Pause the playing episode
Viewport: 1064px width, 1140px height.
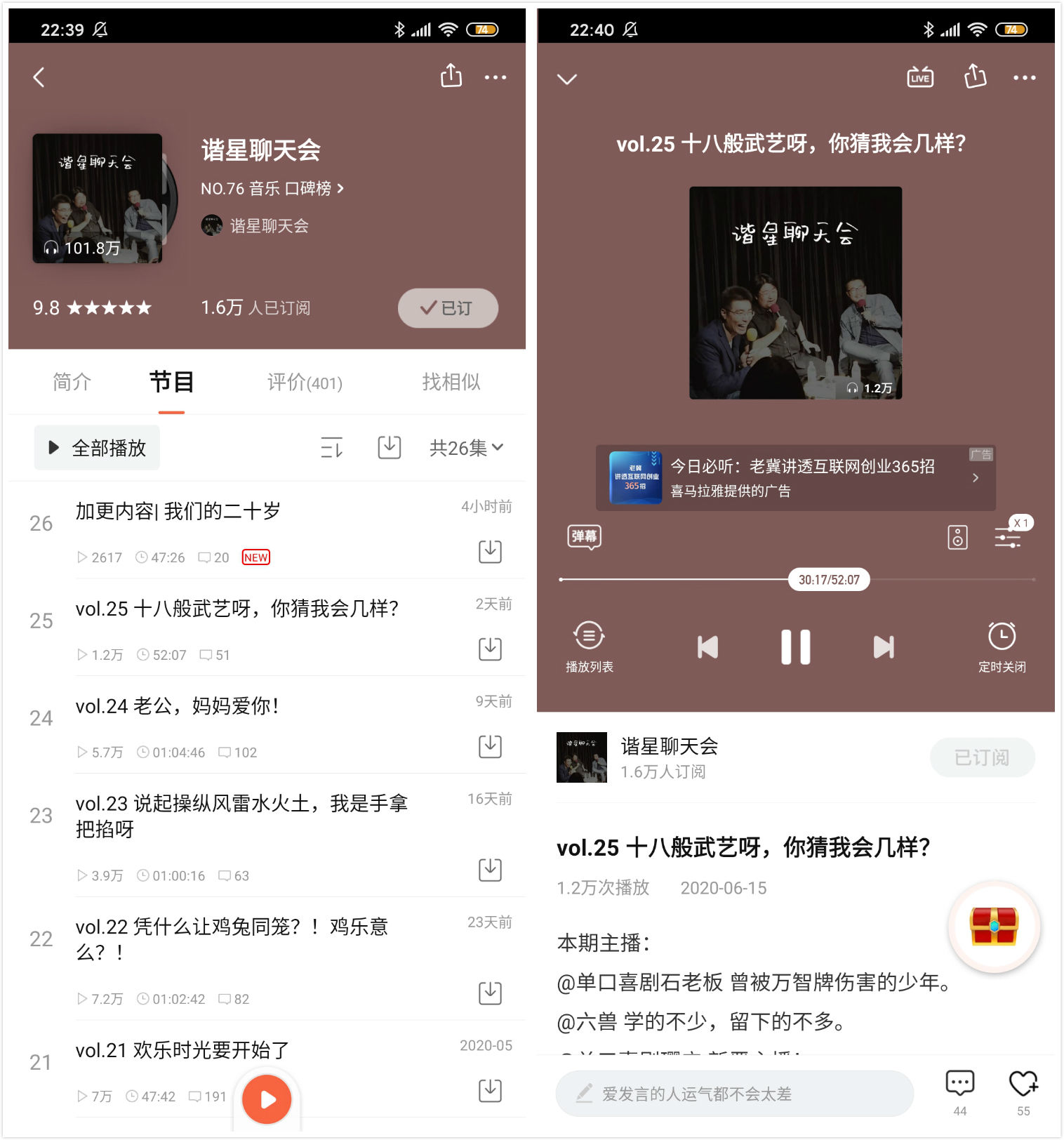point(795,647)
